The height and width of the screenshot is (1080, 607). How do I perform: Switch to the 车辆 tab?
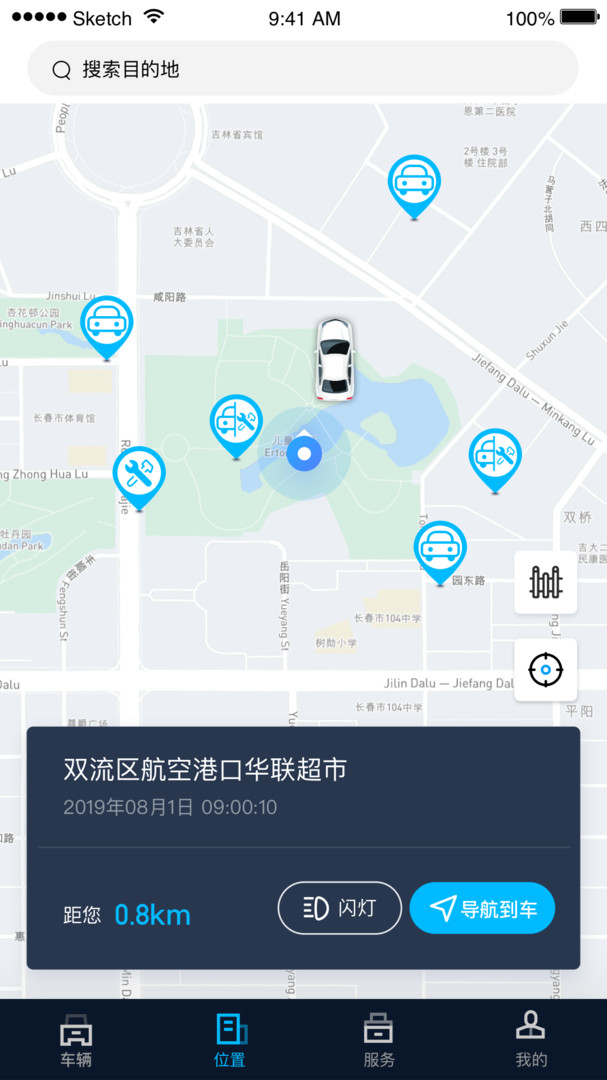click(x=76, y=1040)
